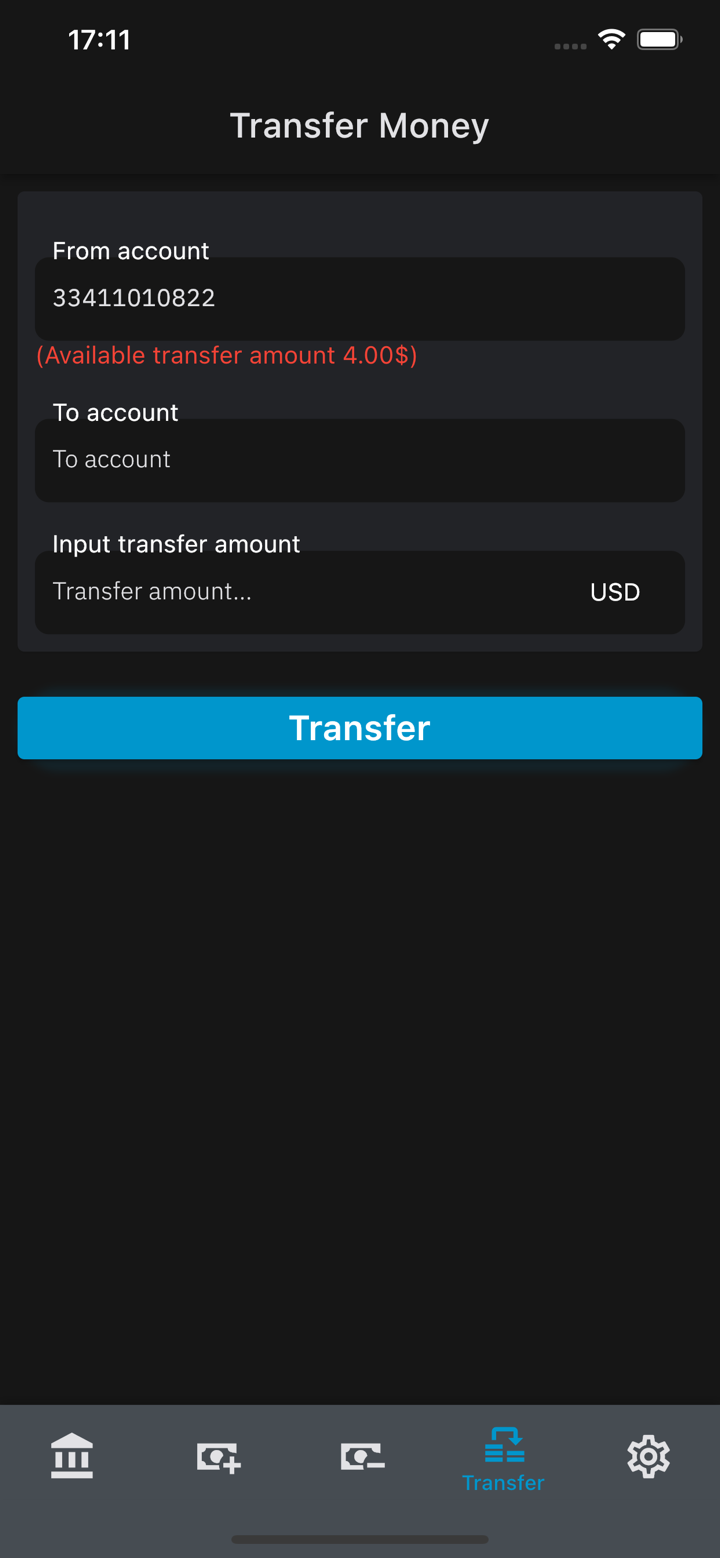Select the From account field

359,298
